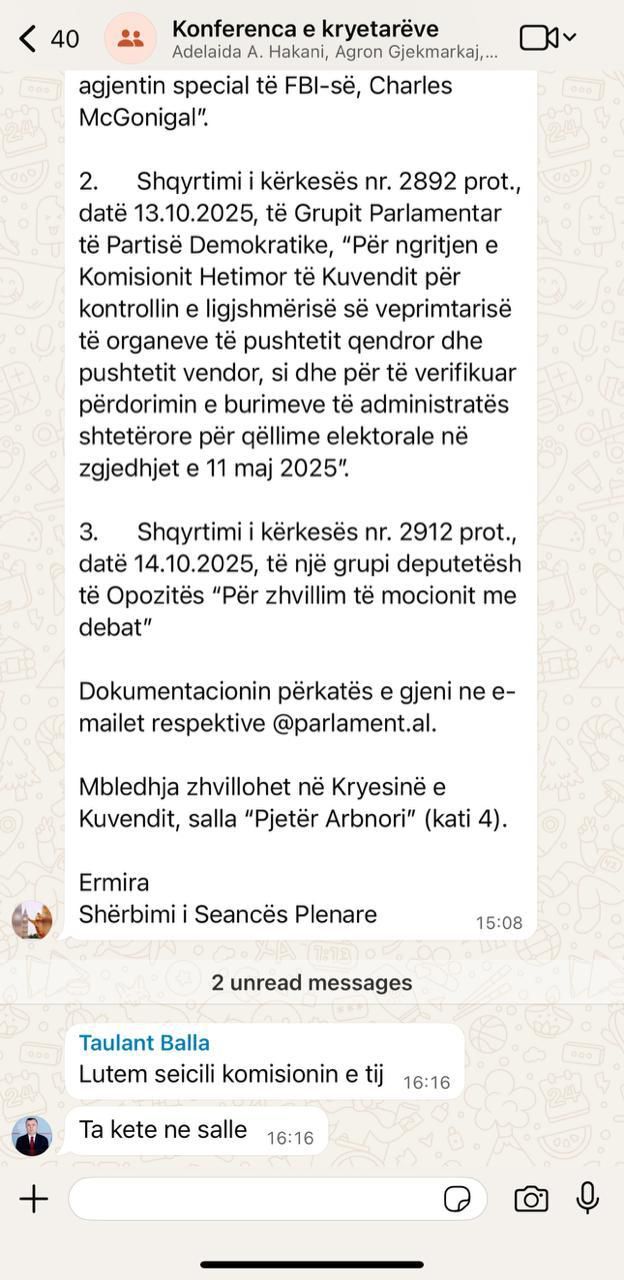The width and height of the screenshot is (624, 1280).
Task: Open the attachment plus menu
Action: [34, 1199]
